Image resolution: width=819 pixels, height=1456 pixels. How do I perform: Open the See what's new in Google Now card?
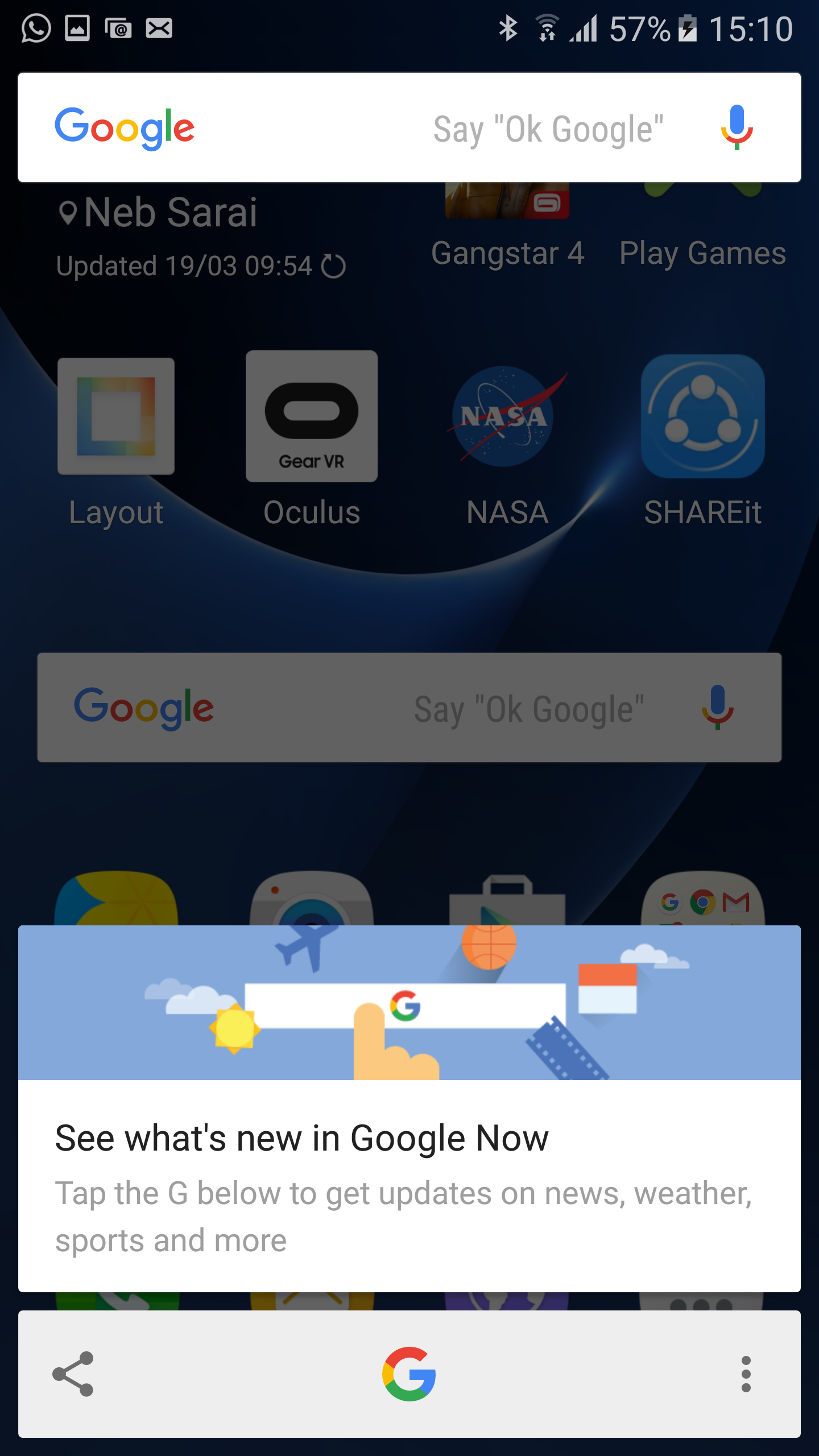pos(409,1108)
